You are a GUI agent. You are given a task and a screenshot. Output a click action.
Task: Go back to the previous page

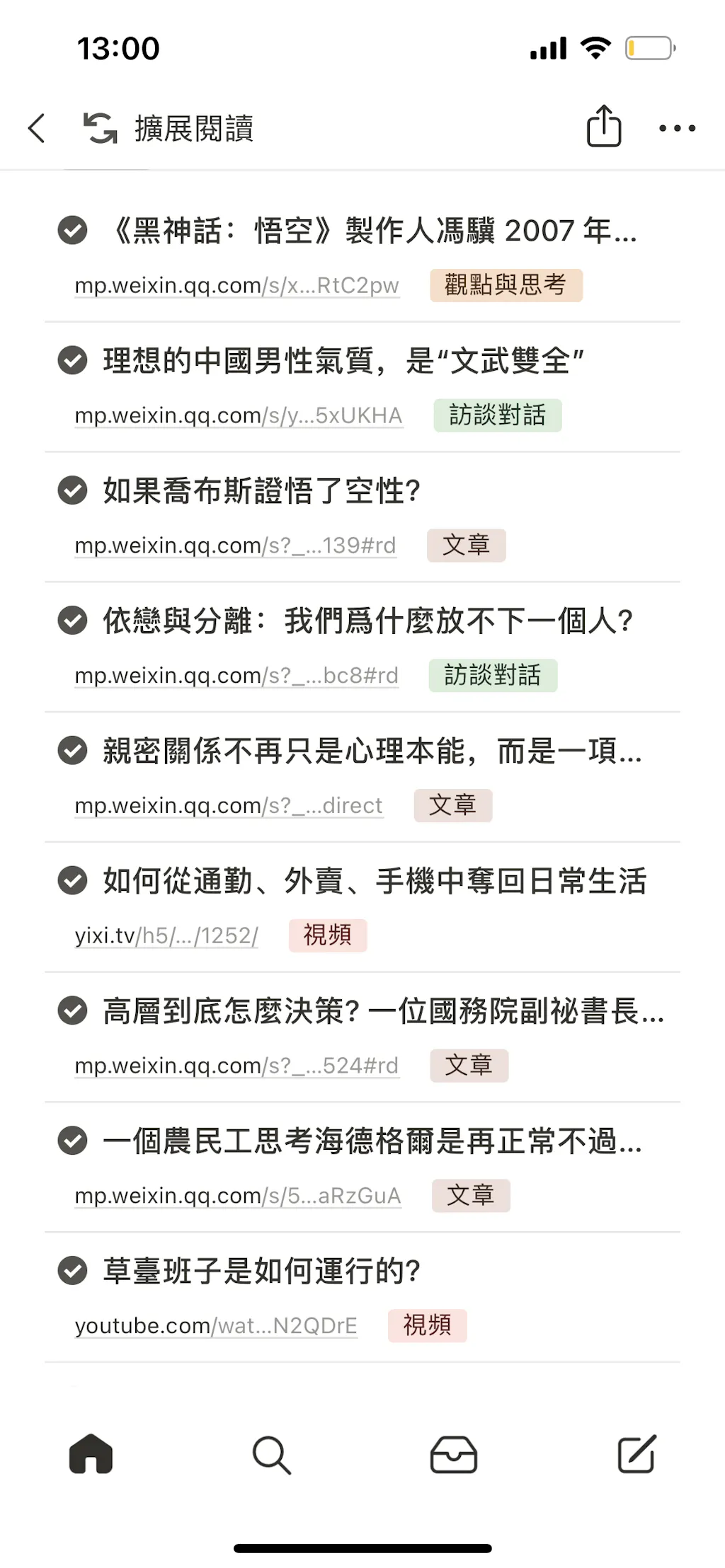pos(37,128)
